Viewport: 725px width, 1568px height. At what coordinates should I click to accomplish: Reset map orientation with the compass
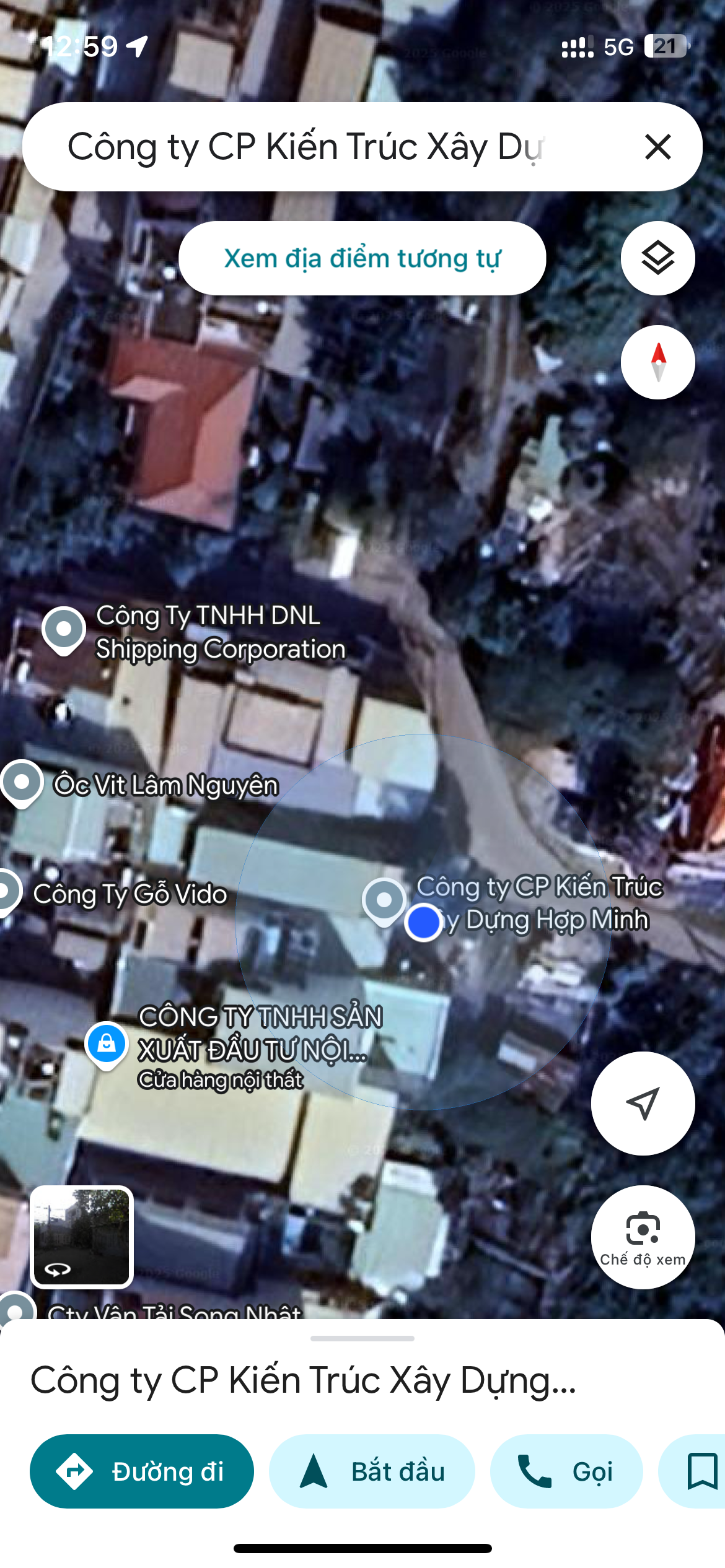tap(657, 362)
